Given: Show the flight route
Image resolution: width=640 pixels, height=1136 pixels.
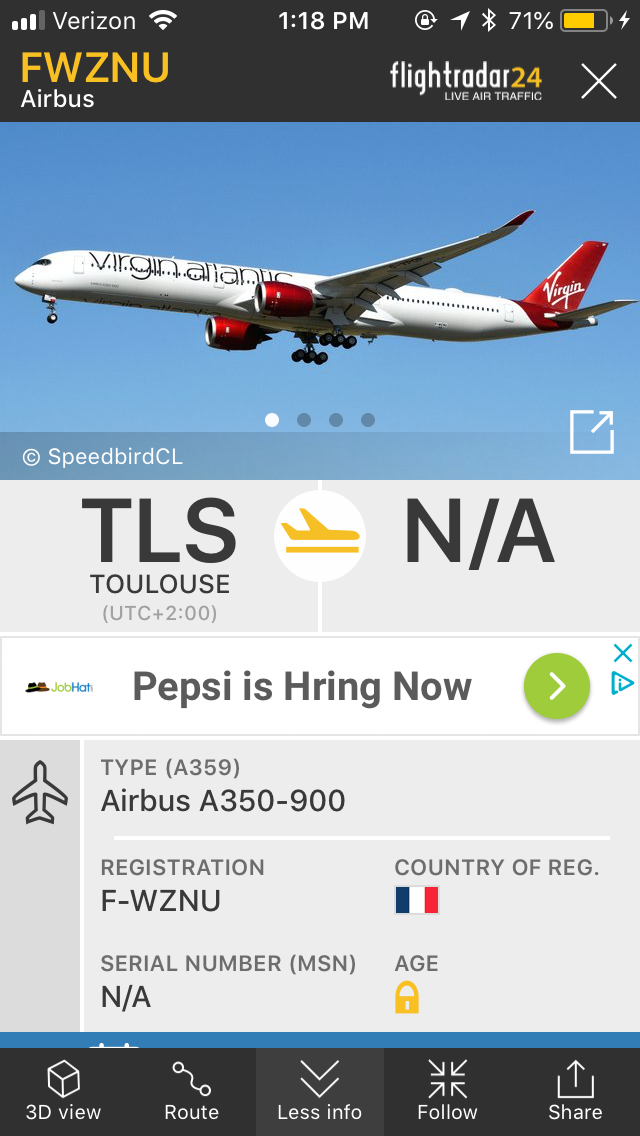Looking at the screenshot, I should pos(191,1091).
